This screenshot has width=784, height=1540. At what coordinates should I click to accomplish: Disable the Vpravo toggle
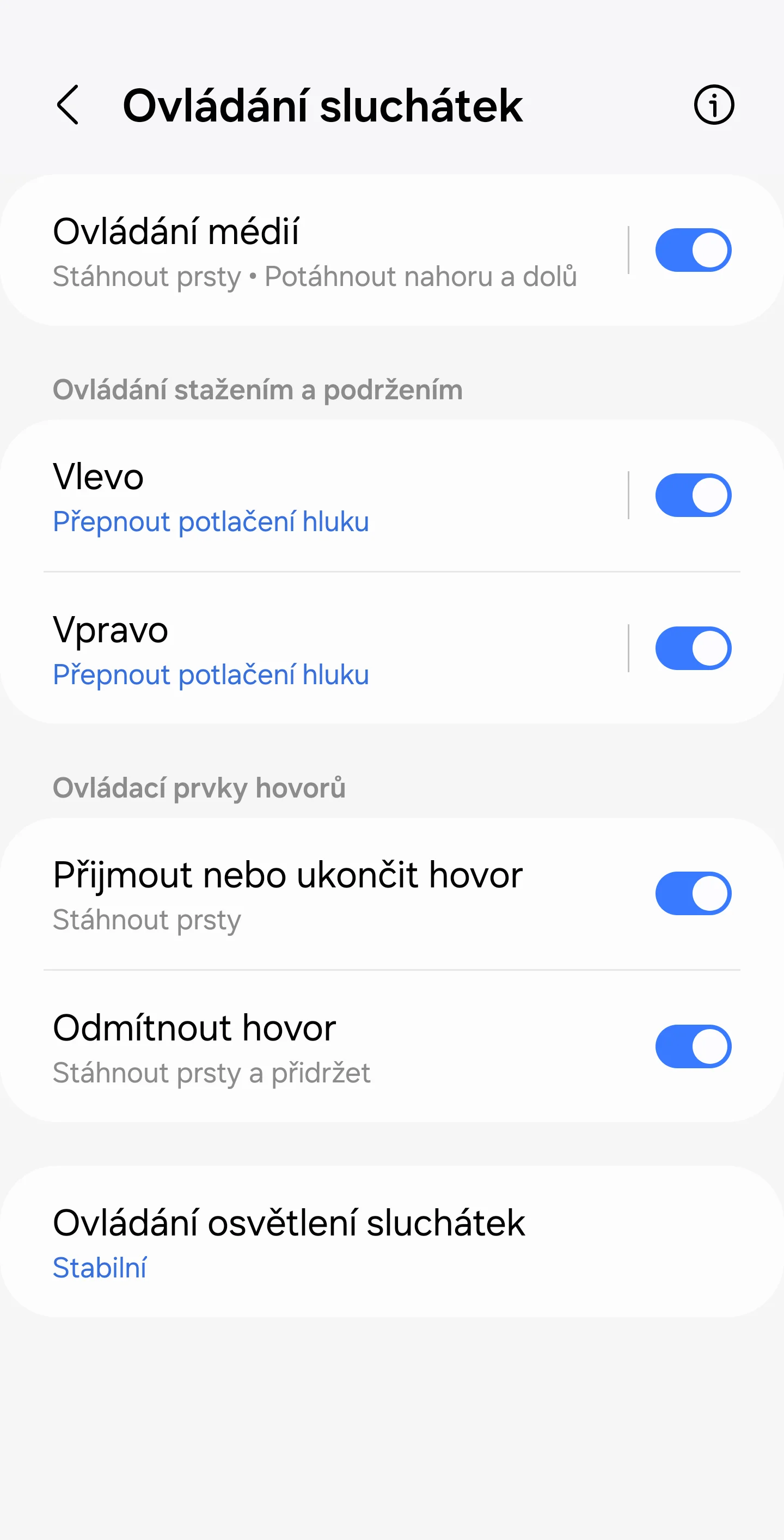(693, 648)
